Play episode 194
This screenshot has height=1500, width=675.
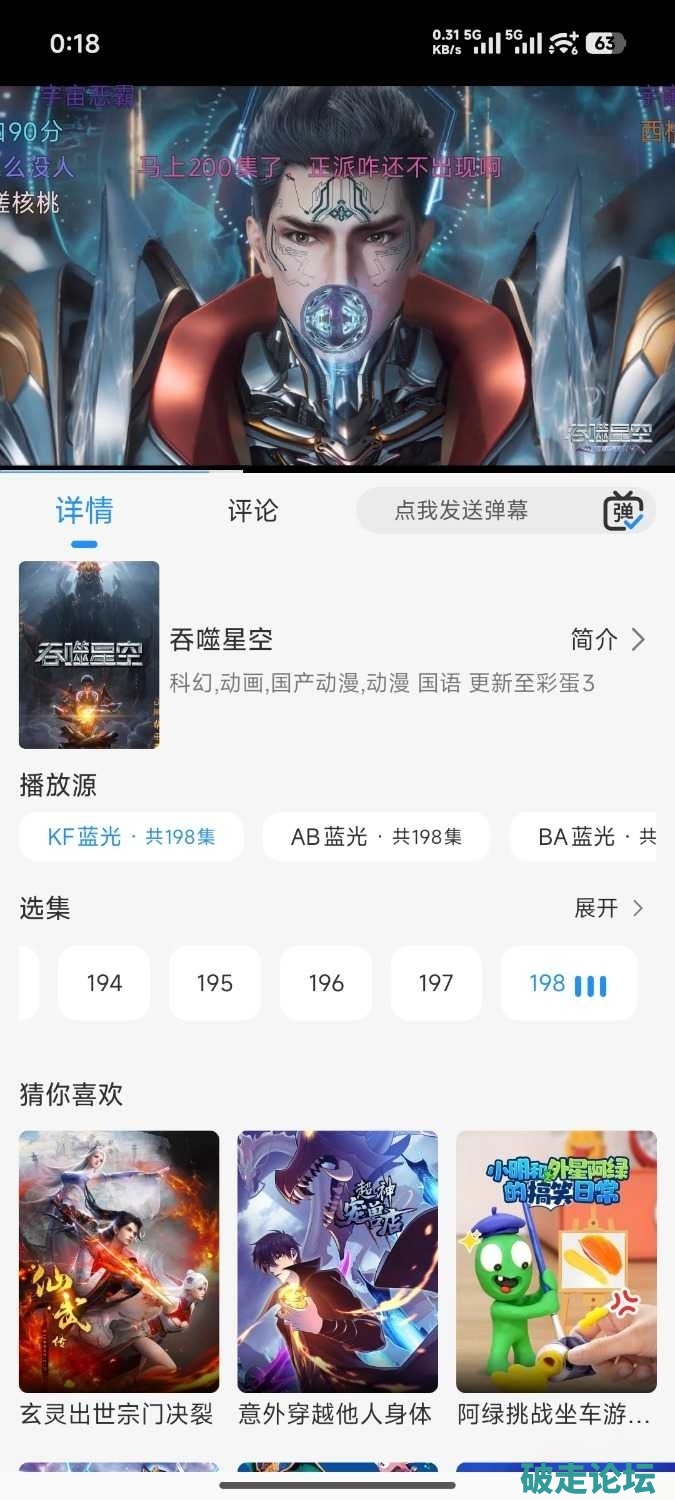[104, 983]
